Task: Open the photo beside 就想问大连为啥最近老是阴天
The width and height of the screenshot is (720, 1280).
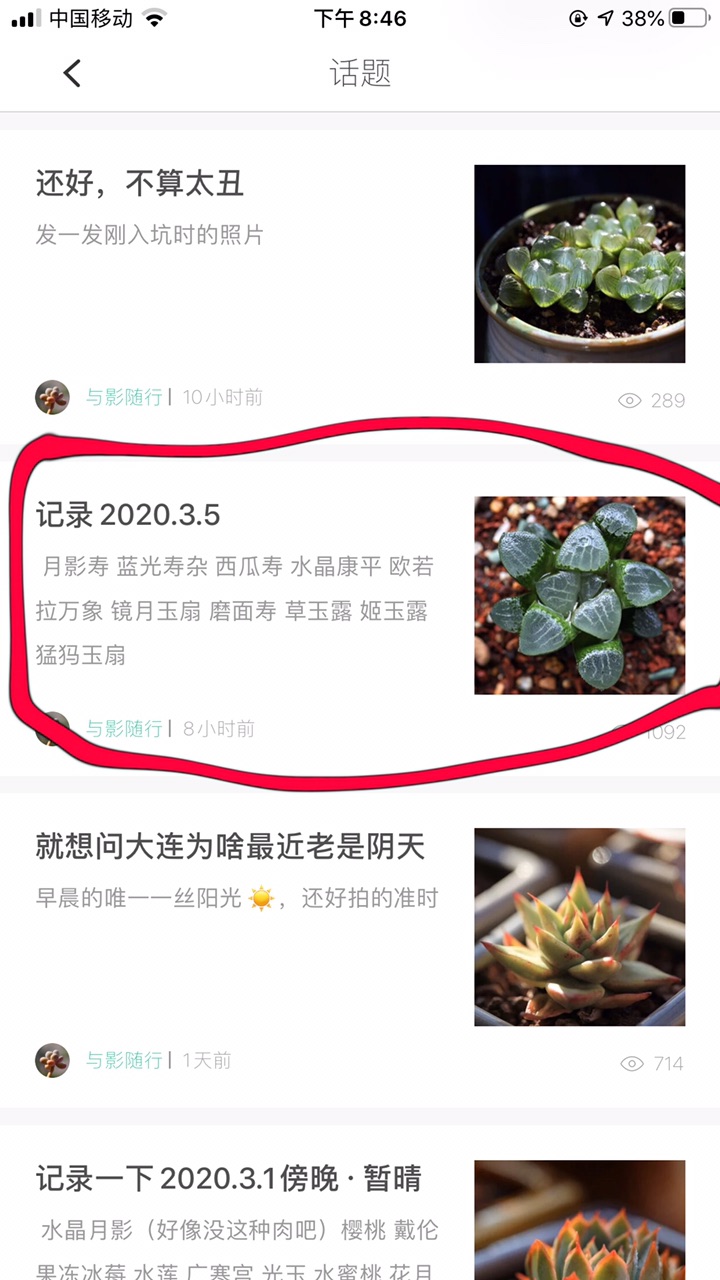Action: [x=579, y=927]
